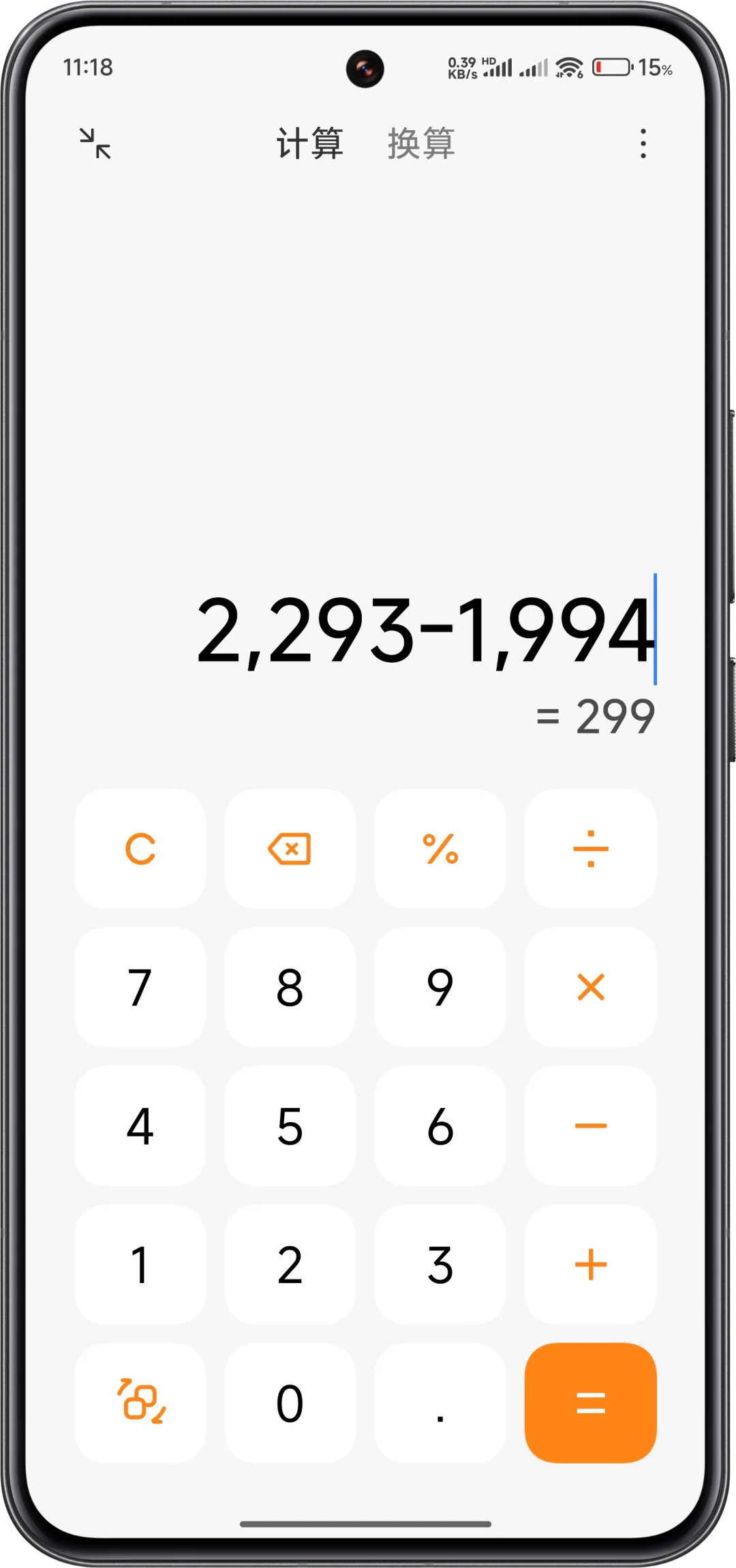Enter digit 3
The height and width of the screenshot is (1568, 736).
click(x=440, y=1265)
